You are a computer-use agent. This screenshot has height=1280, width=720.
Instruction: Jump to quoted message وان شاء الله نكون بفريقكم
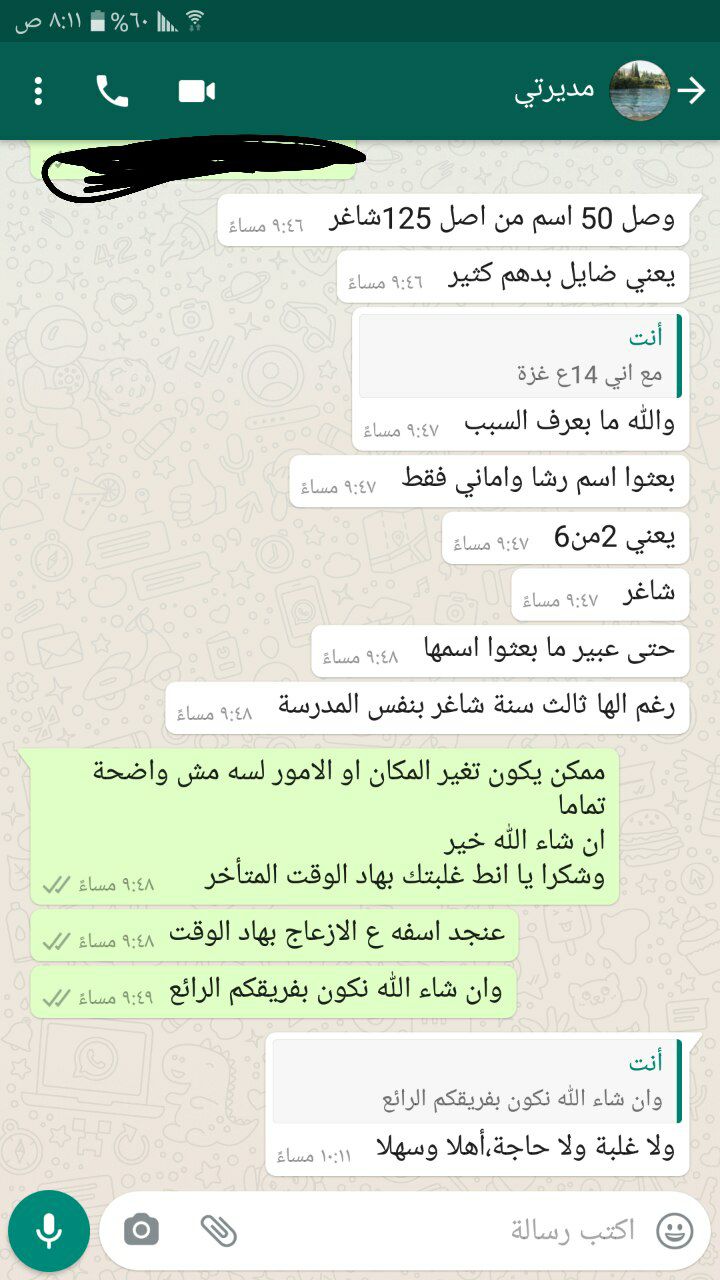pyautogui.click(x=478, y=1080)
